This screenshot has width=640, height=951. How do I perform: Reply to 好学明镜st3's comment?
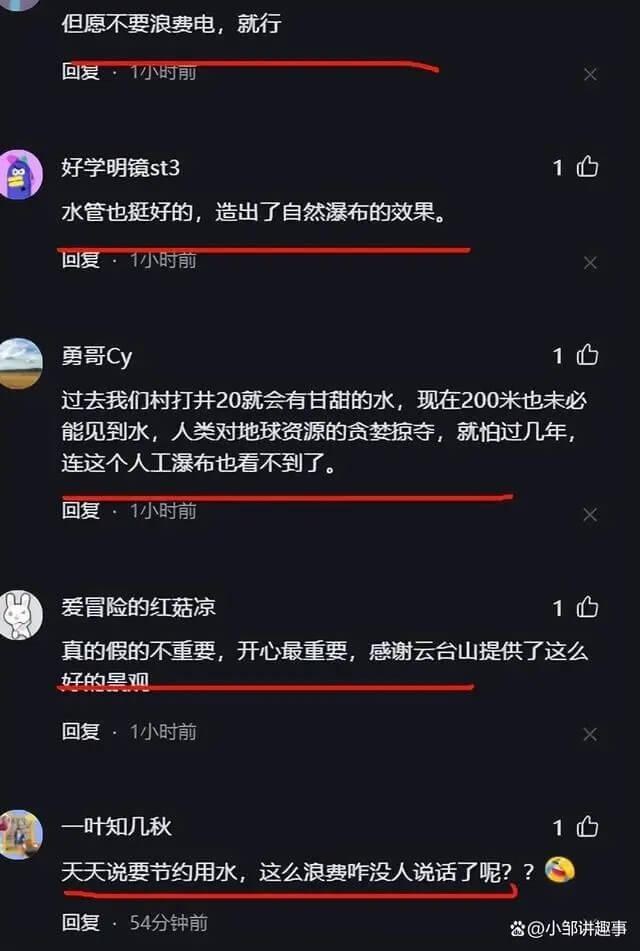[x=81, y=260]
